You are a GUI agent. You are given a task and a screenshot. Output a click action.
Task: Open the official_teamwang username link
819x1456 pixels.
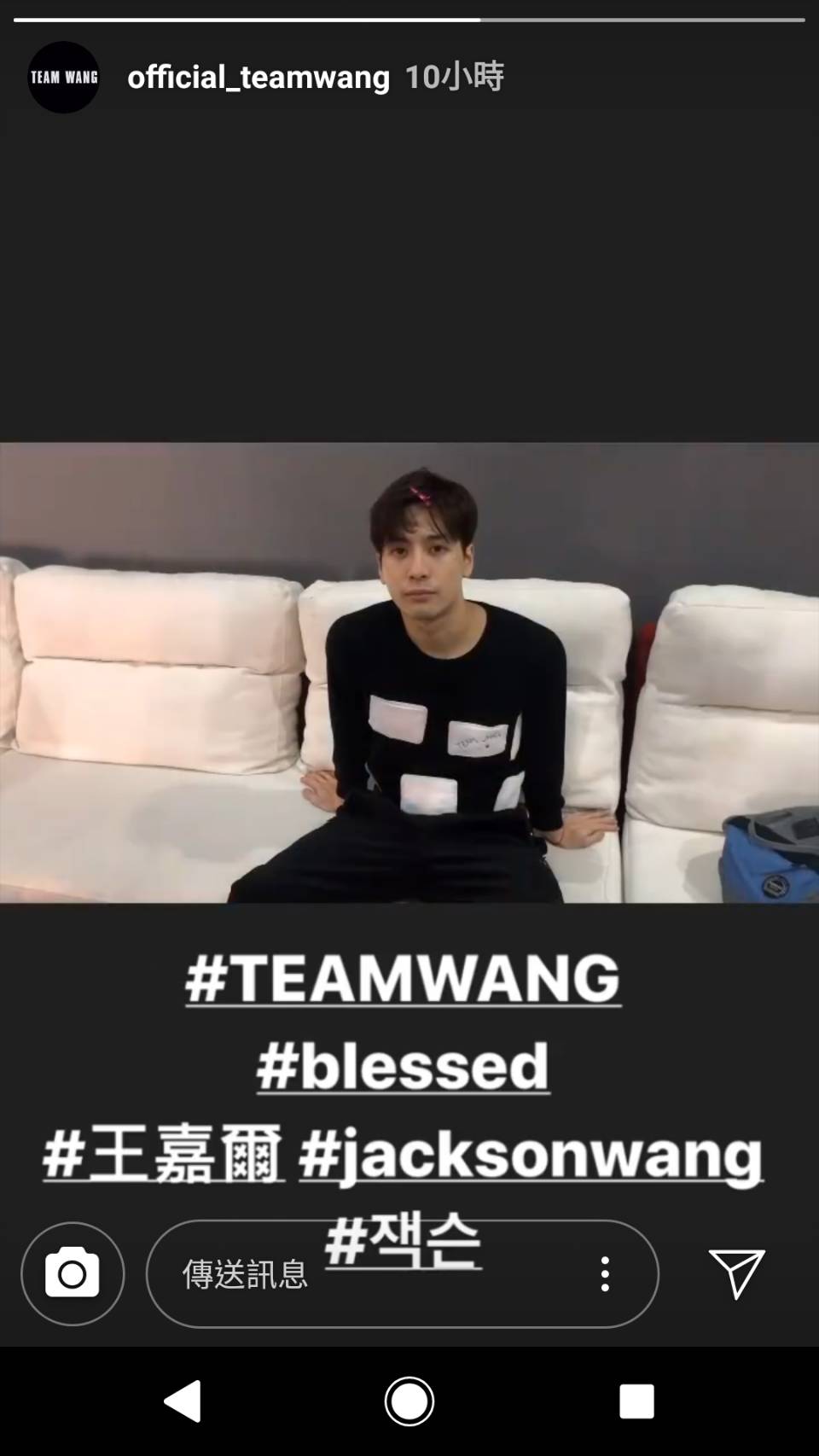258,78
